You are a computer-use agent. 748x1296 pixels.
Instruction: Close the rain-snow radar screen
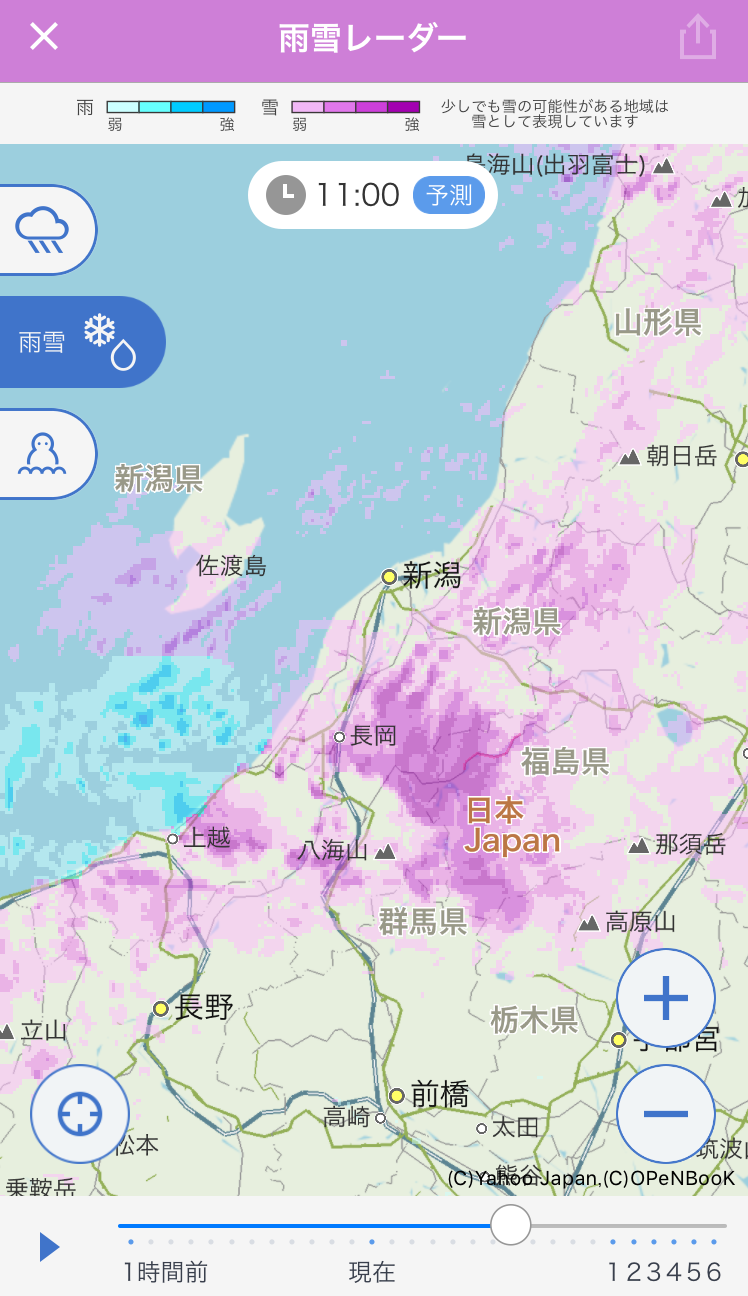44,37
